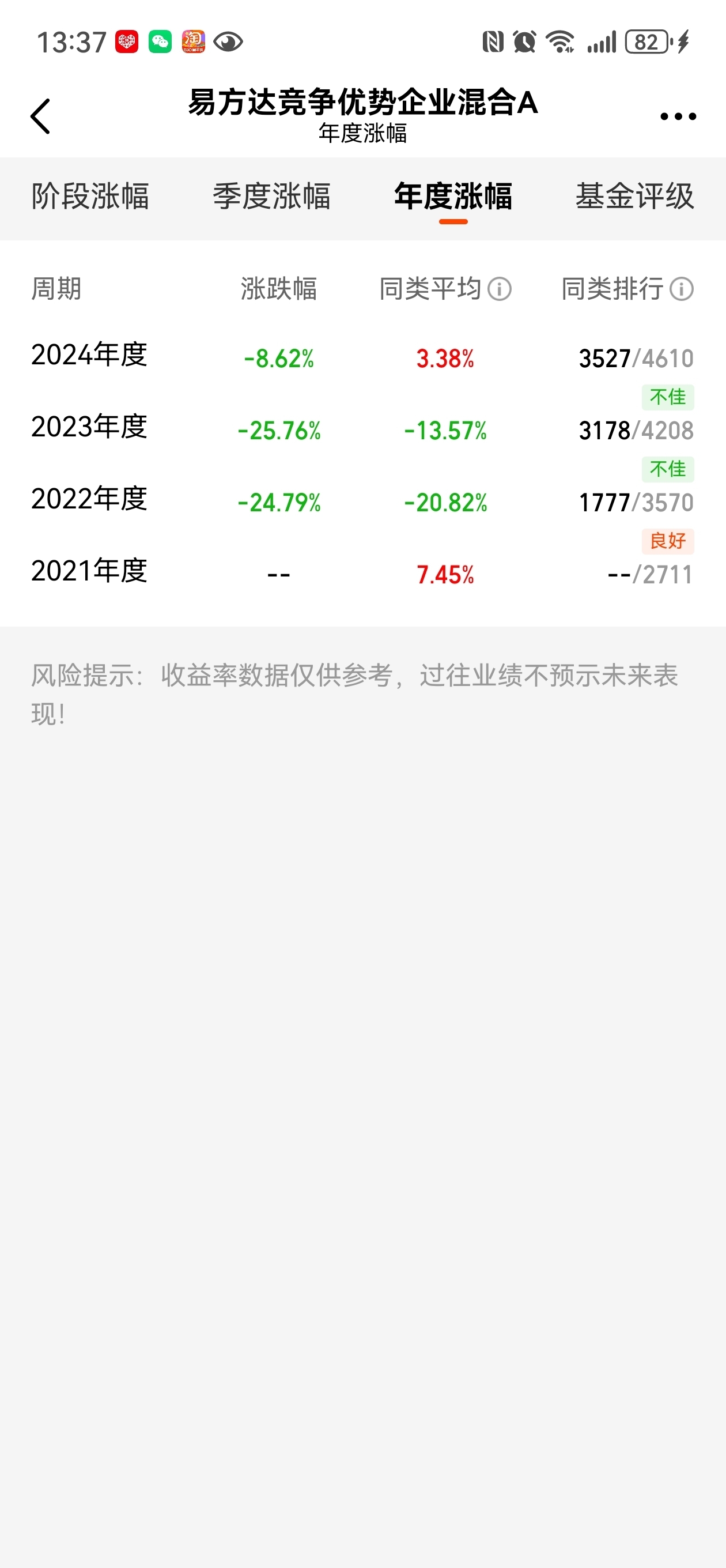Open the three-dot overflow menu

tap(678, 116)
